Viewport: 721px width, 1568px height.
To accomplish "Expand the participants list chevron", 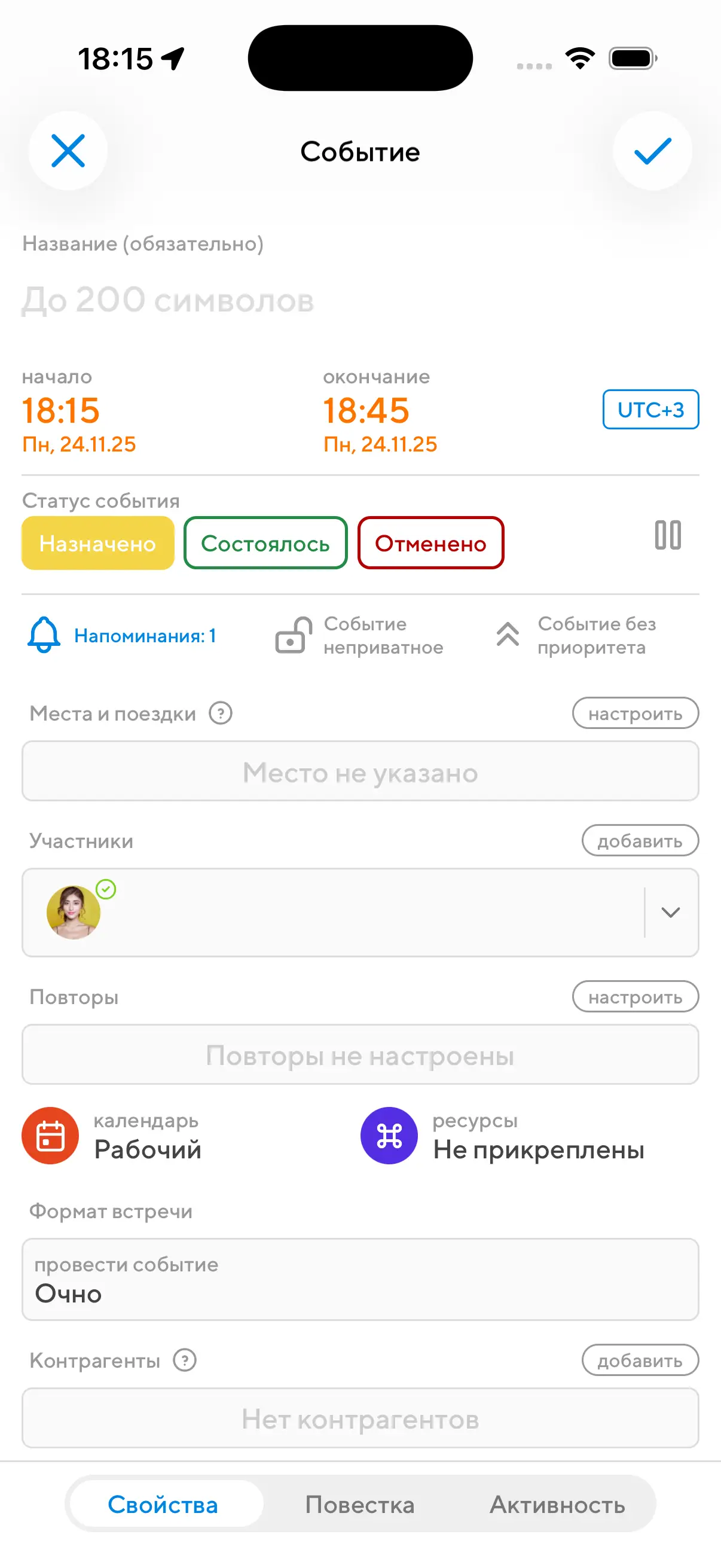I will (x=670, y=912).
